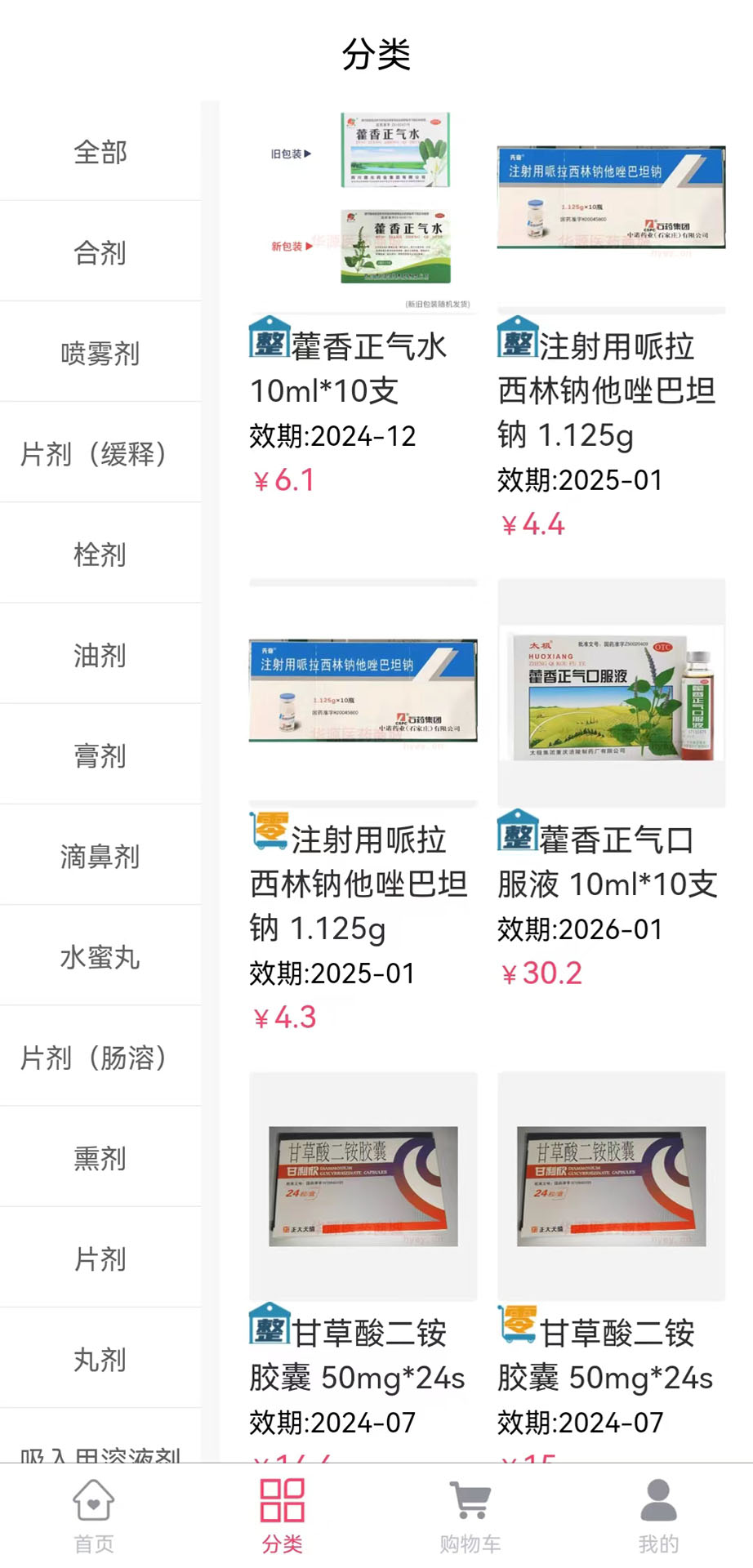Open the 熏剂 category
This screenshot has width=753, height=1568.
coord(100,1158)
